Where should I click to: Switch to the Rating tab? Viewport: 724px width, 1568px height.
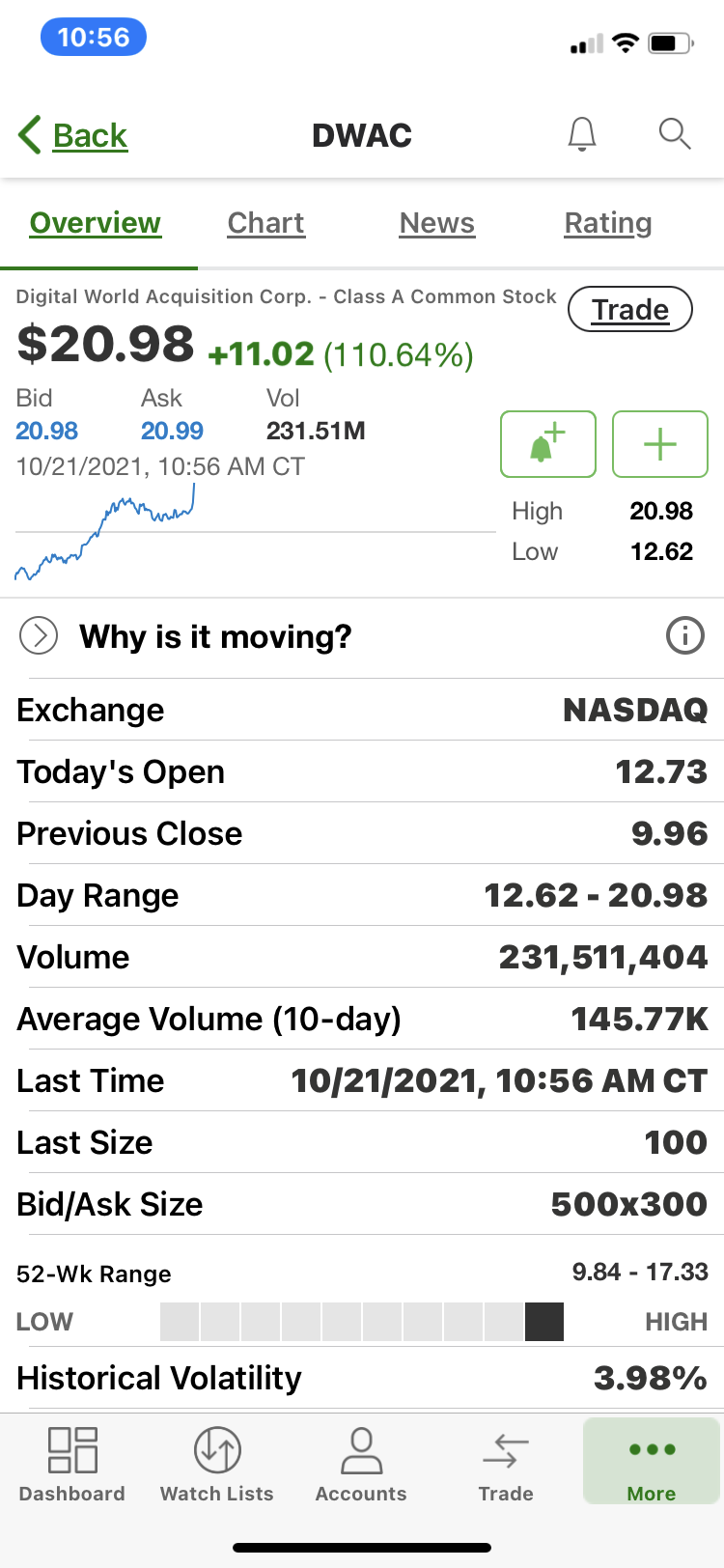tap(607, 223)
